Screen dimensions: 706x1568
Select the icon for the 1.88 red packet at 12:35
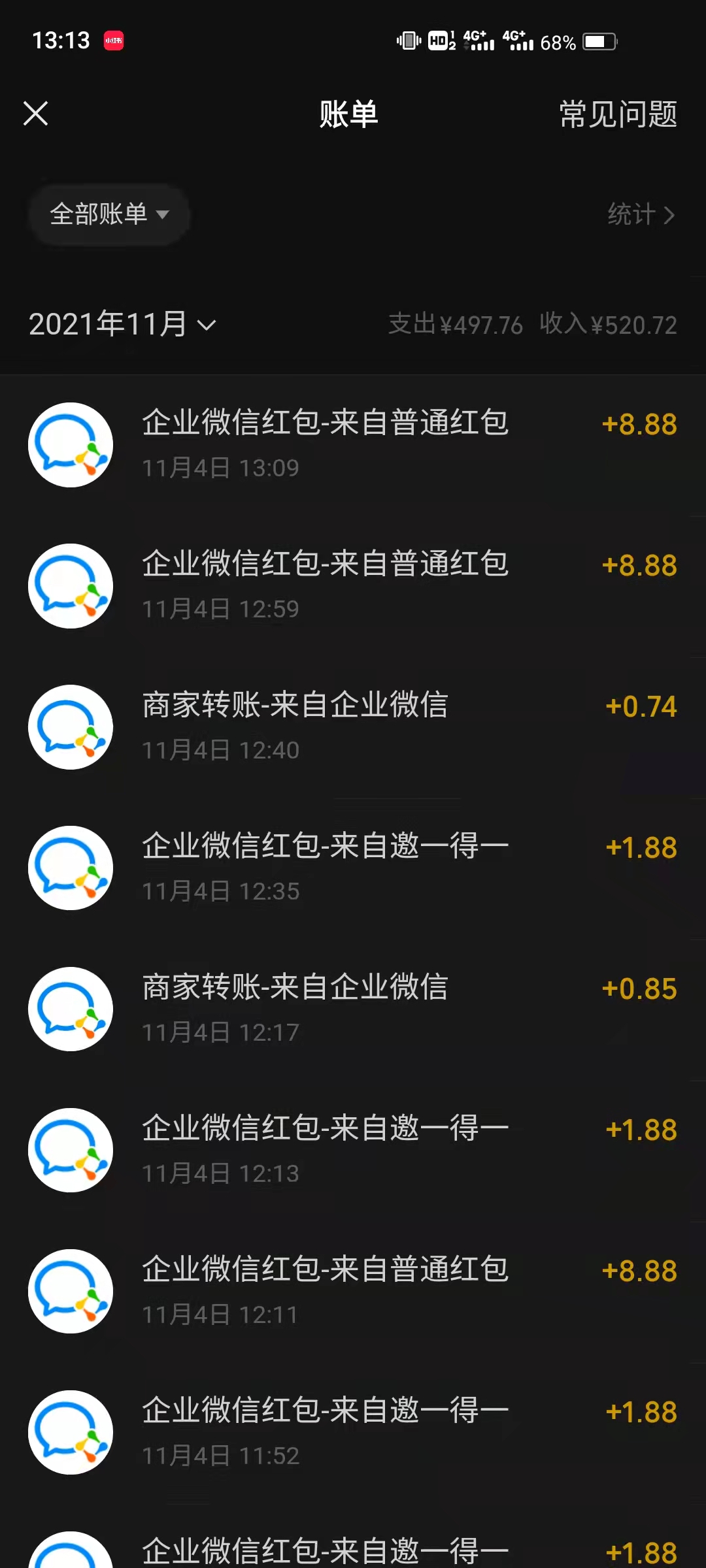click(71, 868)
